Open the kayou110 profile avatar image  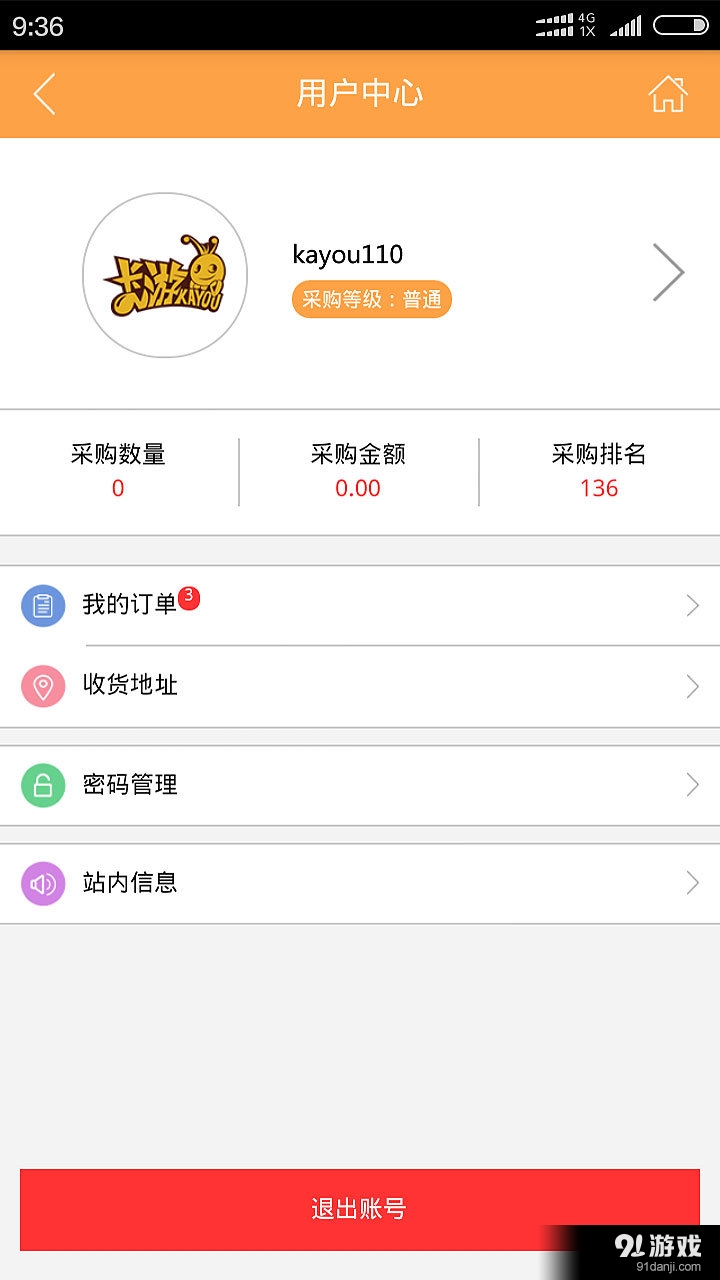point(164,274)
